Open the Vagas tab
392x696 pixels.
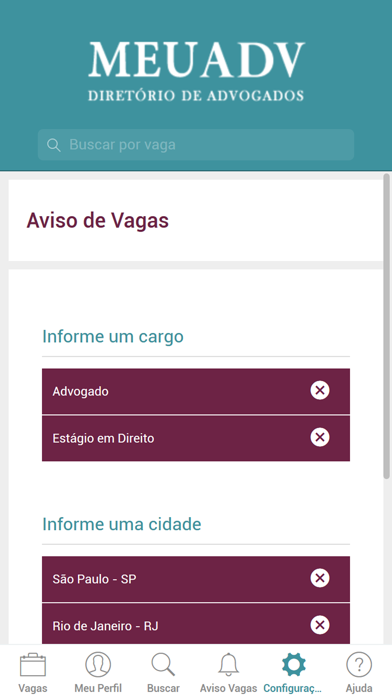33,672
